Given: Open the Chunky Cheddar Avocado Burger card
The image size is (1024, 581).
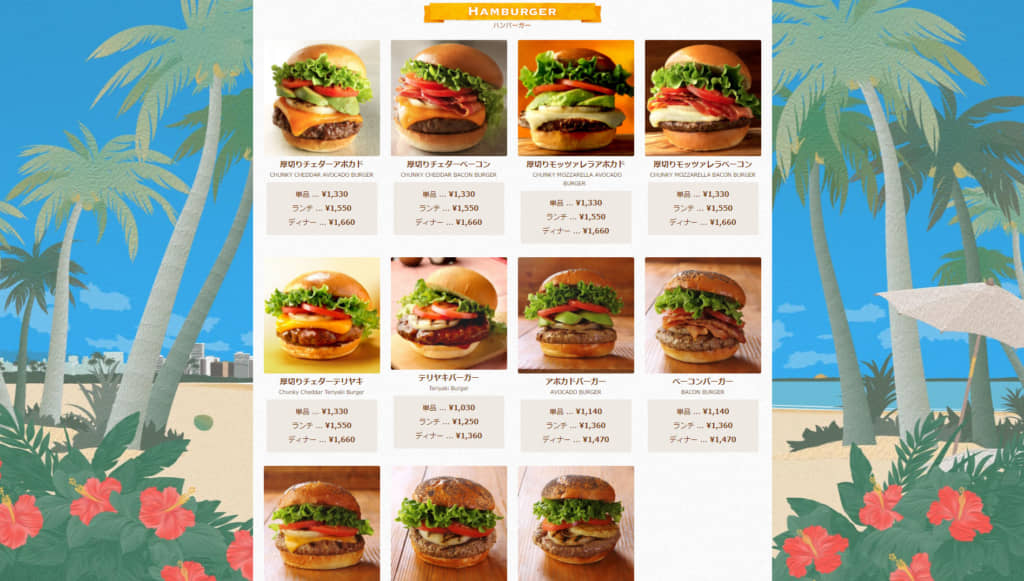Looking at the screenshot, I should 322,98.
